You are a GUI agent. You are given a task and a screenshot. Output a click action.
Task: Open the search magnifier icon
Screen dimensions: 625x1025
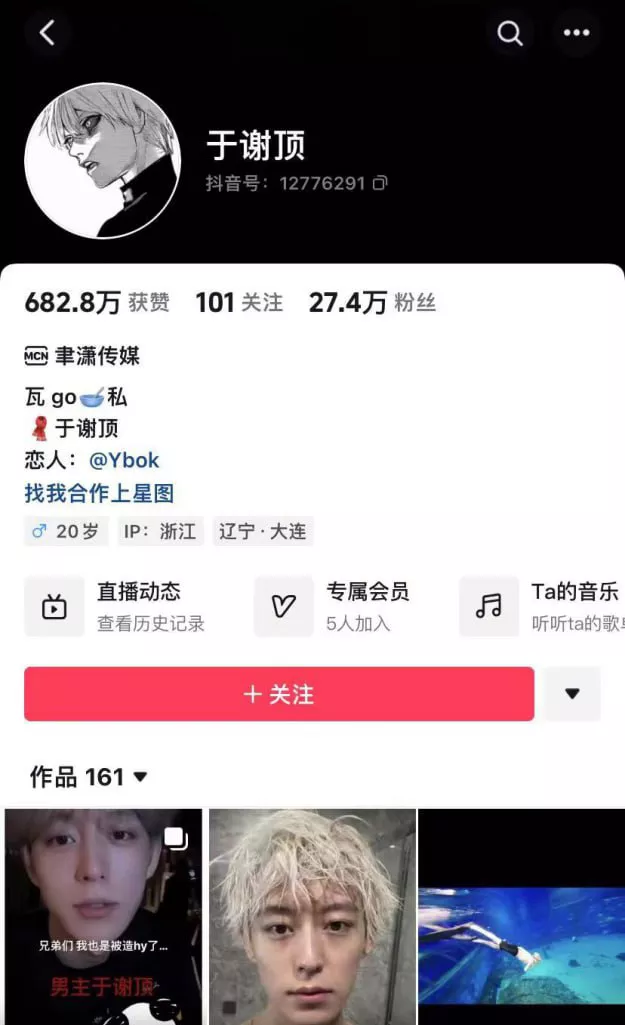click(510, 33)
